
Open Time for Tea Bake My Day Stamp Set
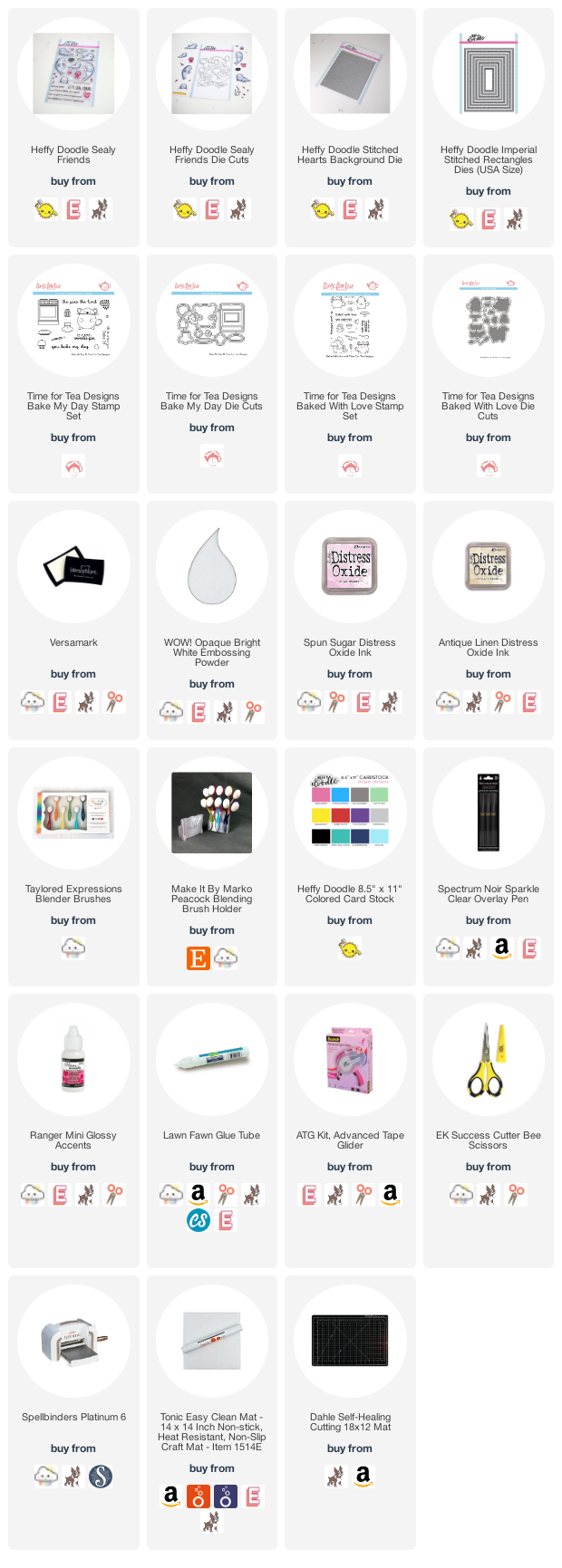tap(73, 319)
